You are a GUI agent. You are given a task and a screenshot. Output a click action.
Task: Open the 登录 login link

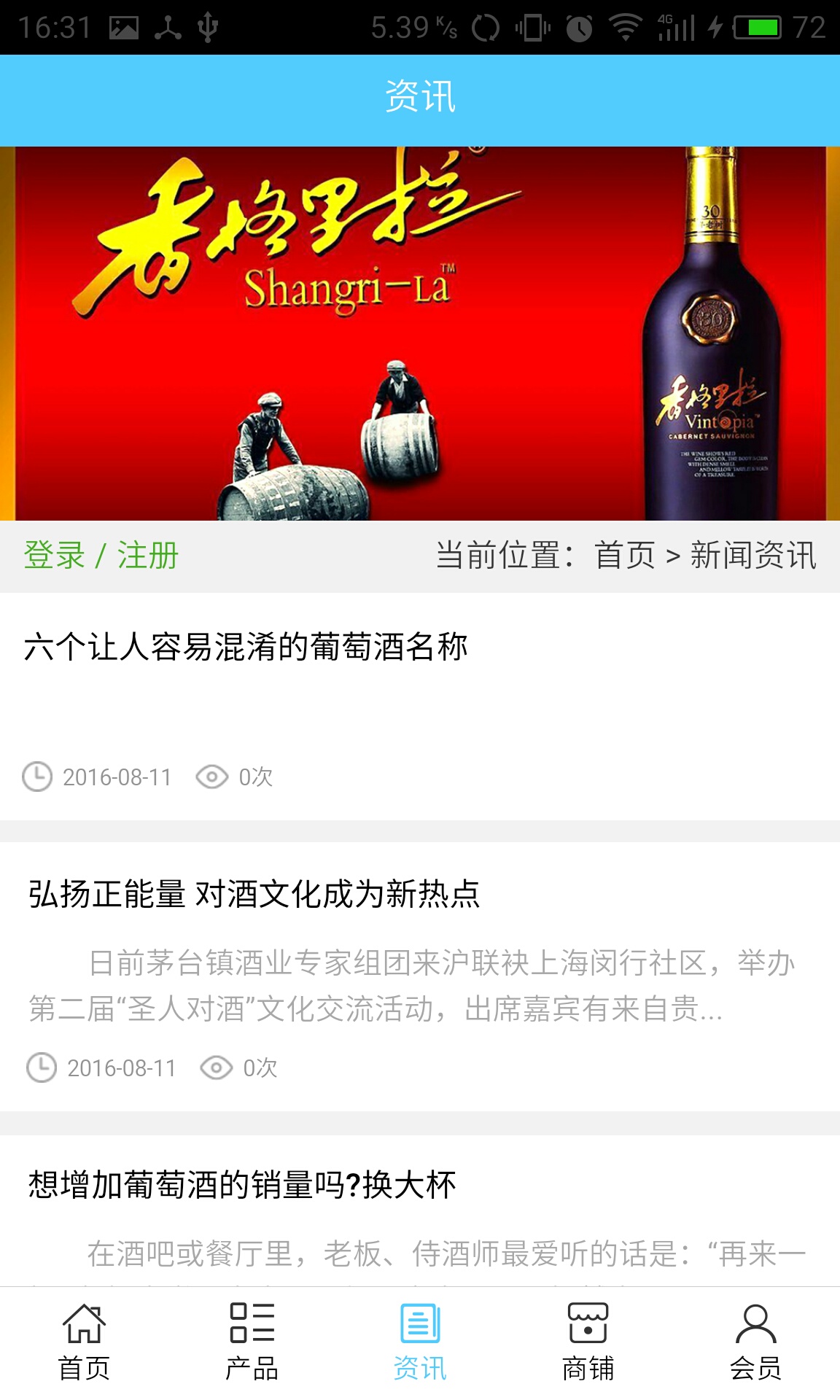(54, 556)
